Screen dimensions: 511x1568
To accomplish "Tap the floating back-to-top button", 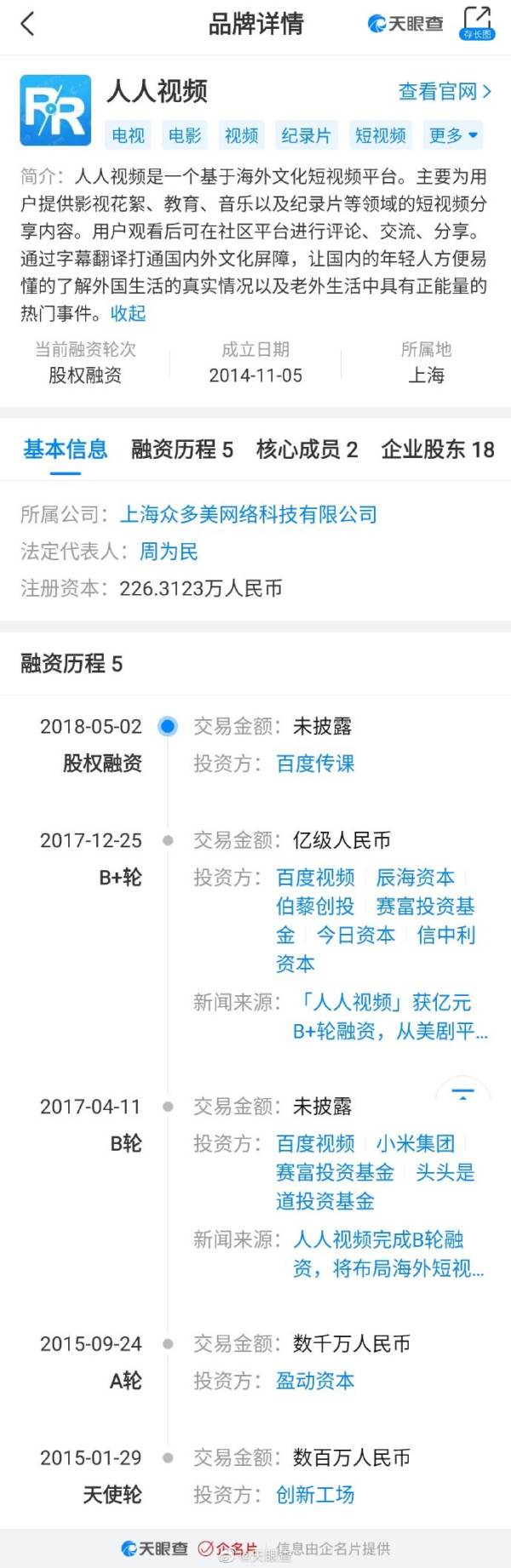I will click(x=462, y=1096).
